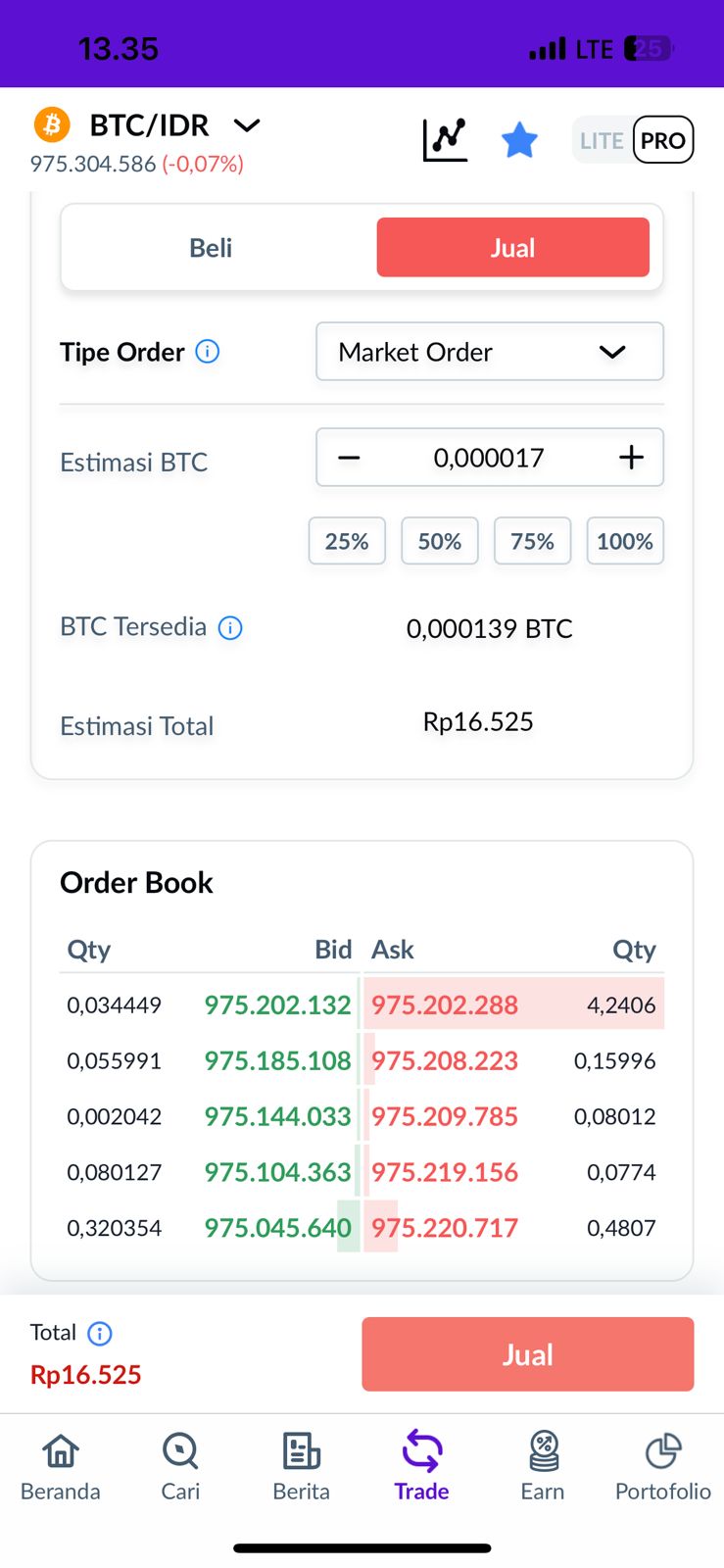Screen dimensions: 724x1568
Task: Decrease BTC amount with minus button
Action: tap(350, 458)
